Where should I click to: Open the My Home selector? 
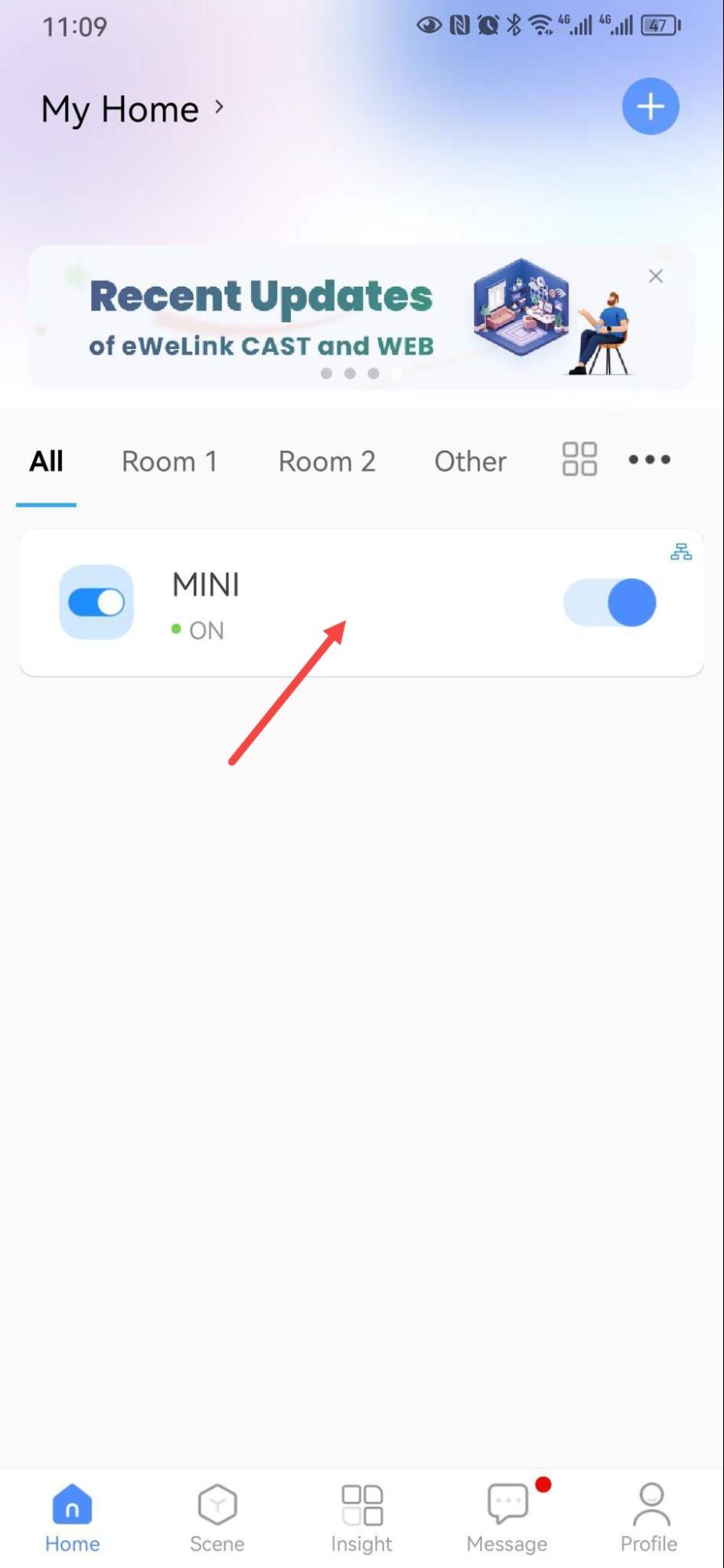coord(132,109)
